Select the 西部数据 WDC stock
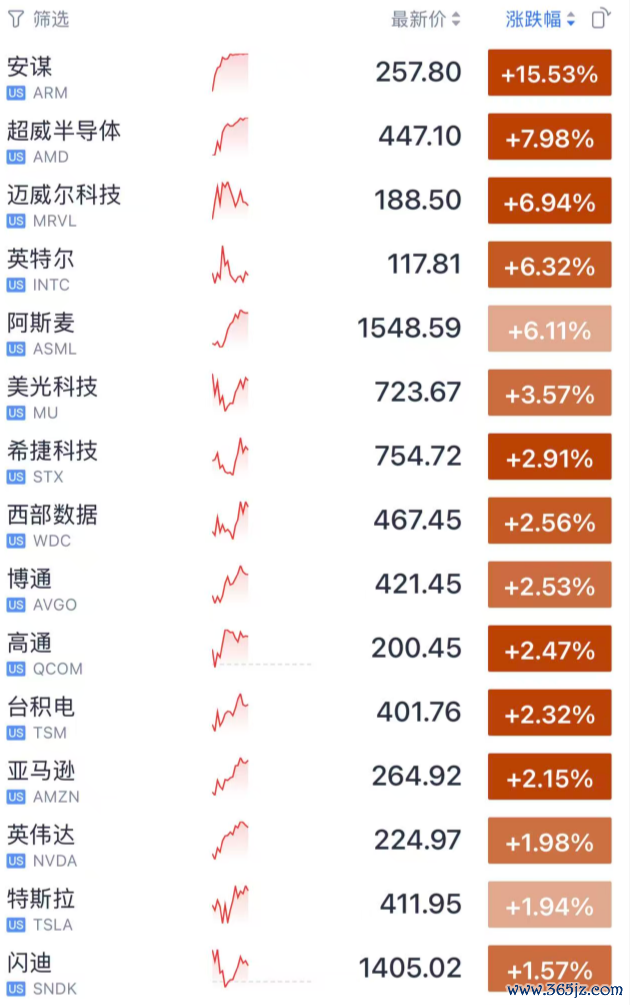Screen dimensions: 630x1005 point(309,521)
